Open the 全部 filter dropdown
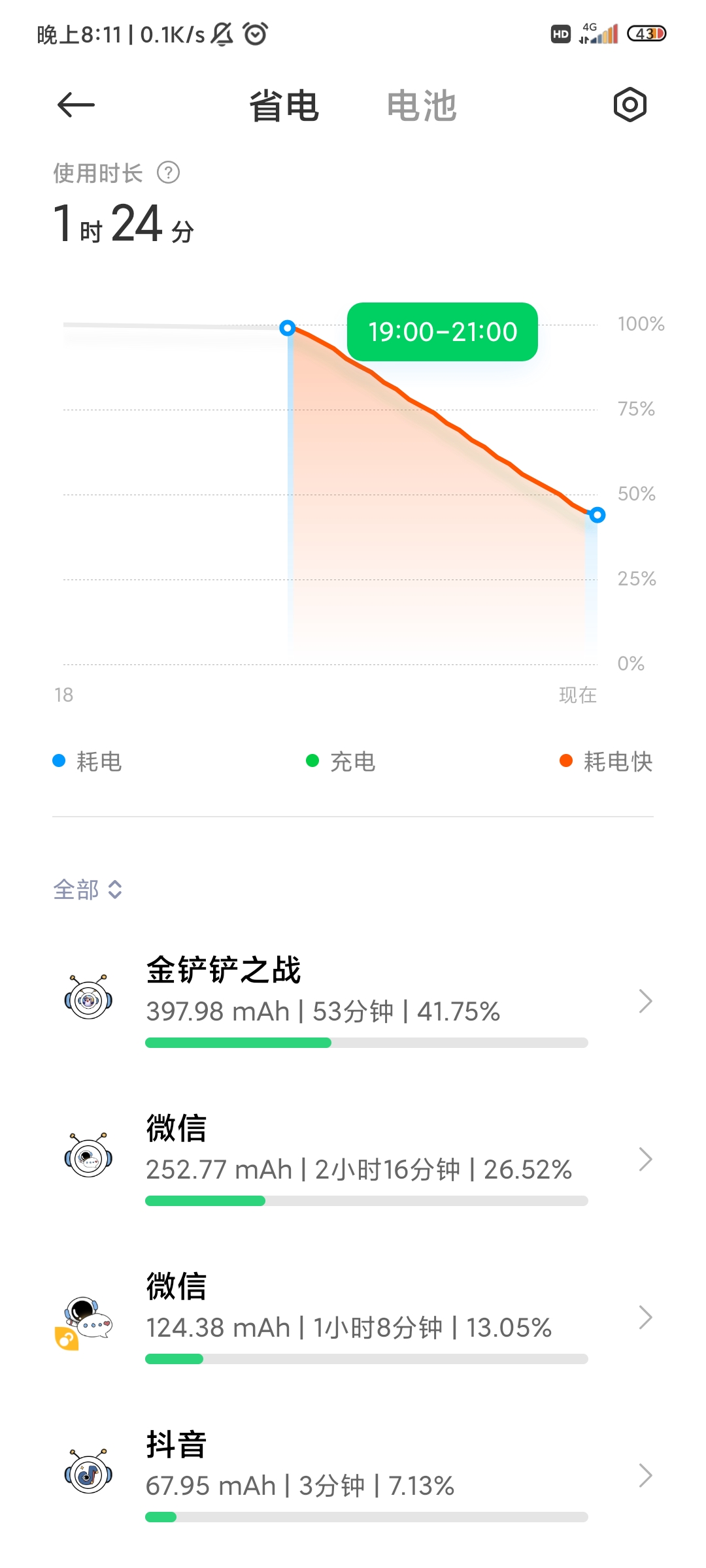Image resolution: width=706 pixels, height=1568 pixels. pos(88,889)
